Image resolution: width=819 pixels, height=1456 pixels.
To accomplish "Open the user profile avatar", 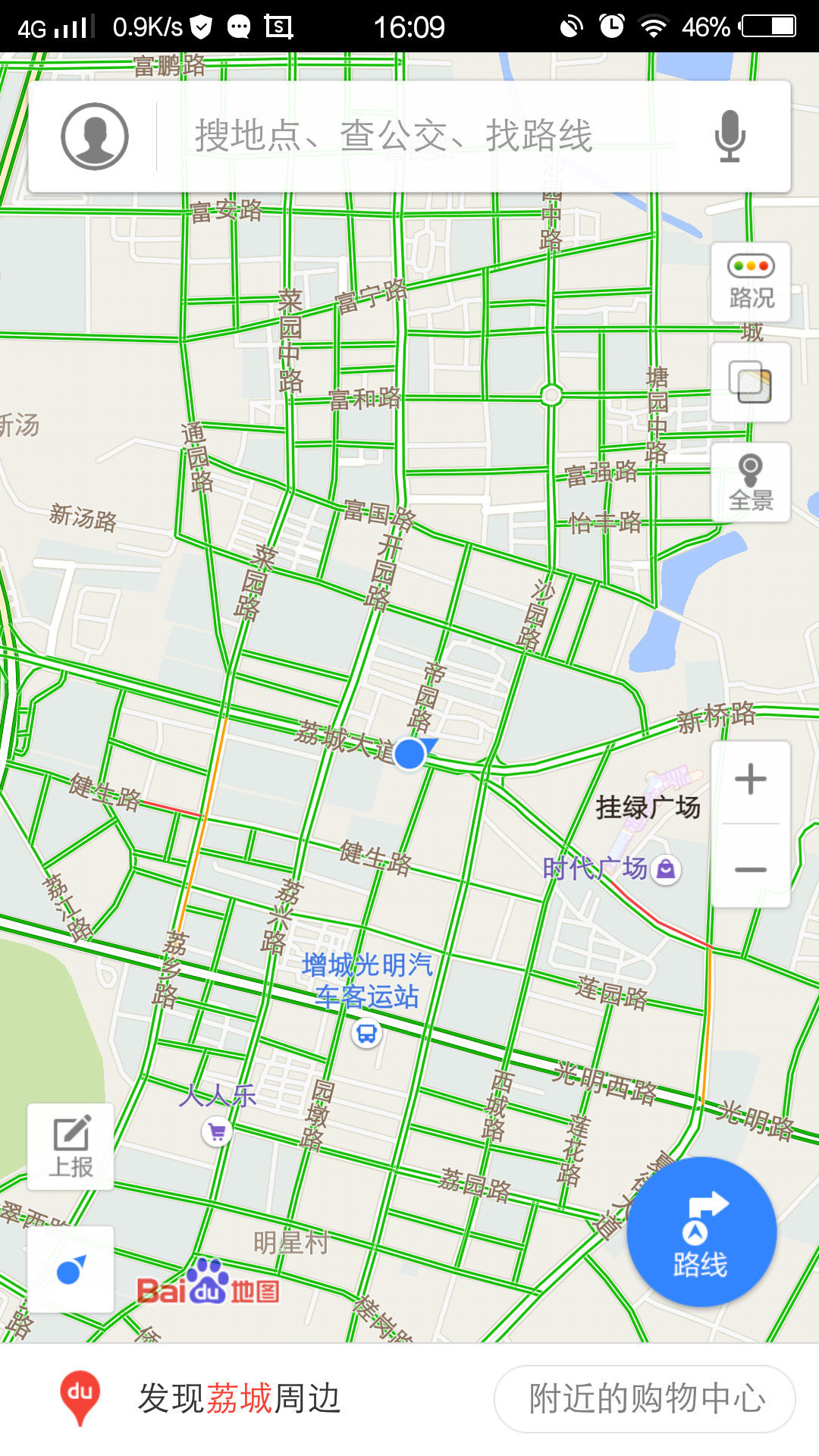I will click(95, 136).
